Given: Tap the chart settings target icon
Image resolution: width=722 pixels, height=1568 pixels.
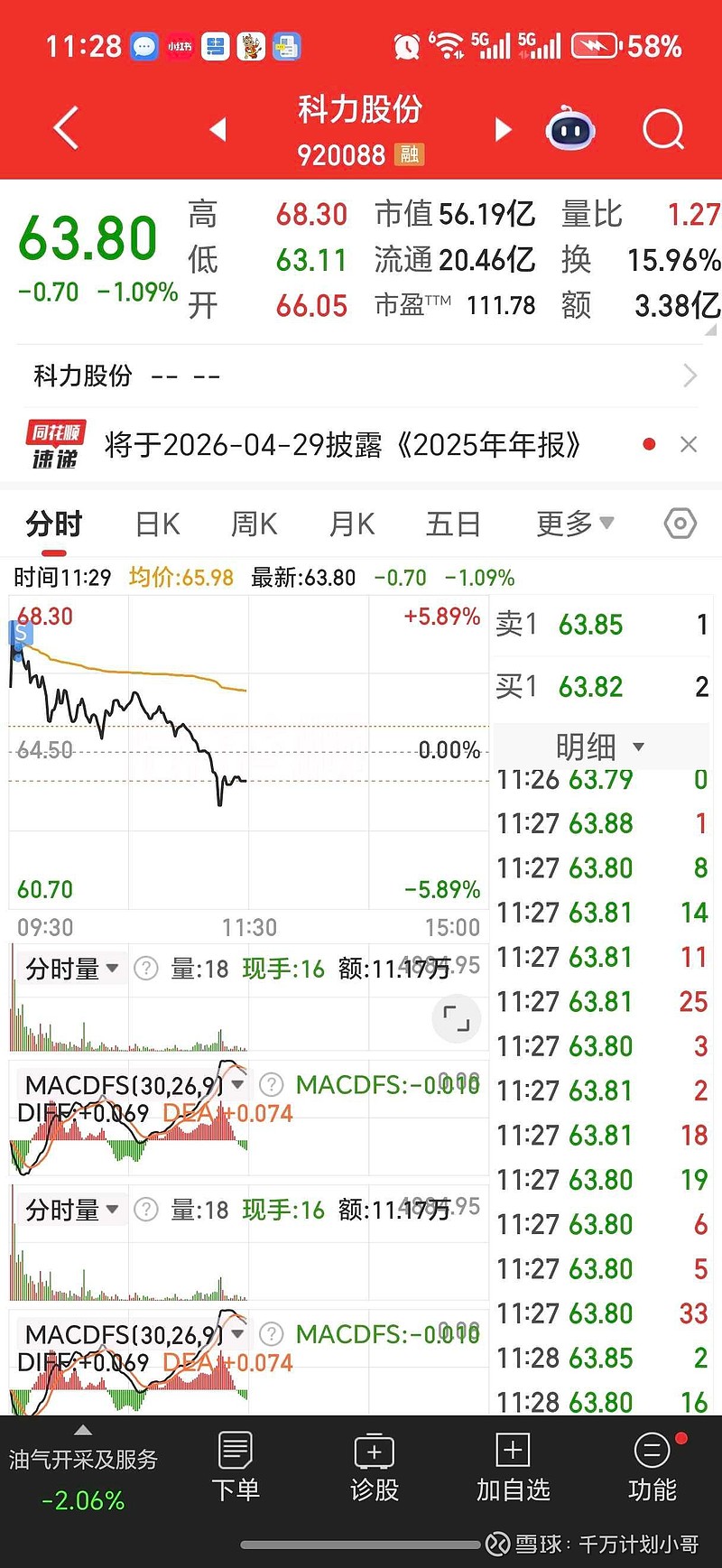Looking at the screenshot, I should [x=679, y=524].
